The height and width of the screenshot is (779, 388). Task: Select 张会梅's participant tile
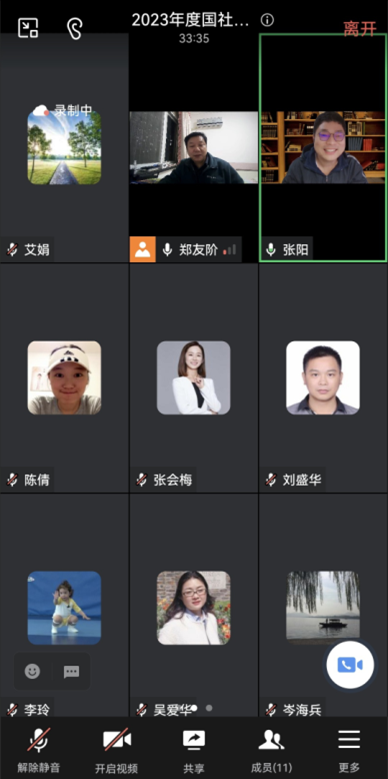[x=194, y=378]
